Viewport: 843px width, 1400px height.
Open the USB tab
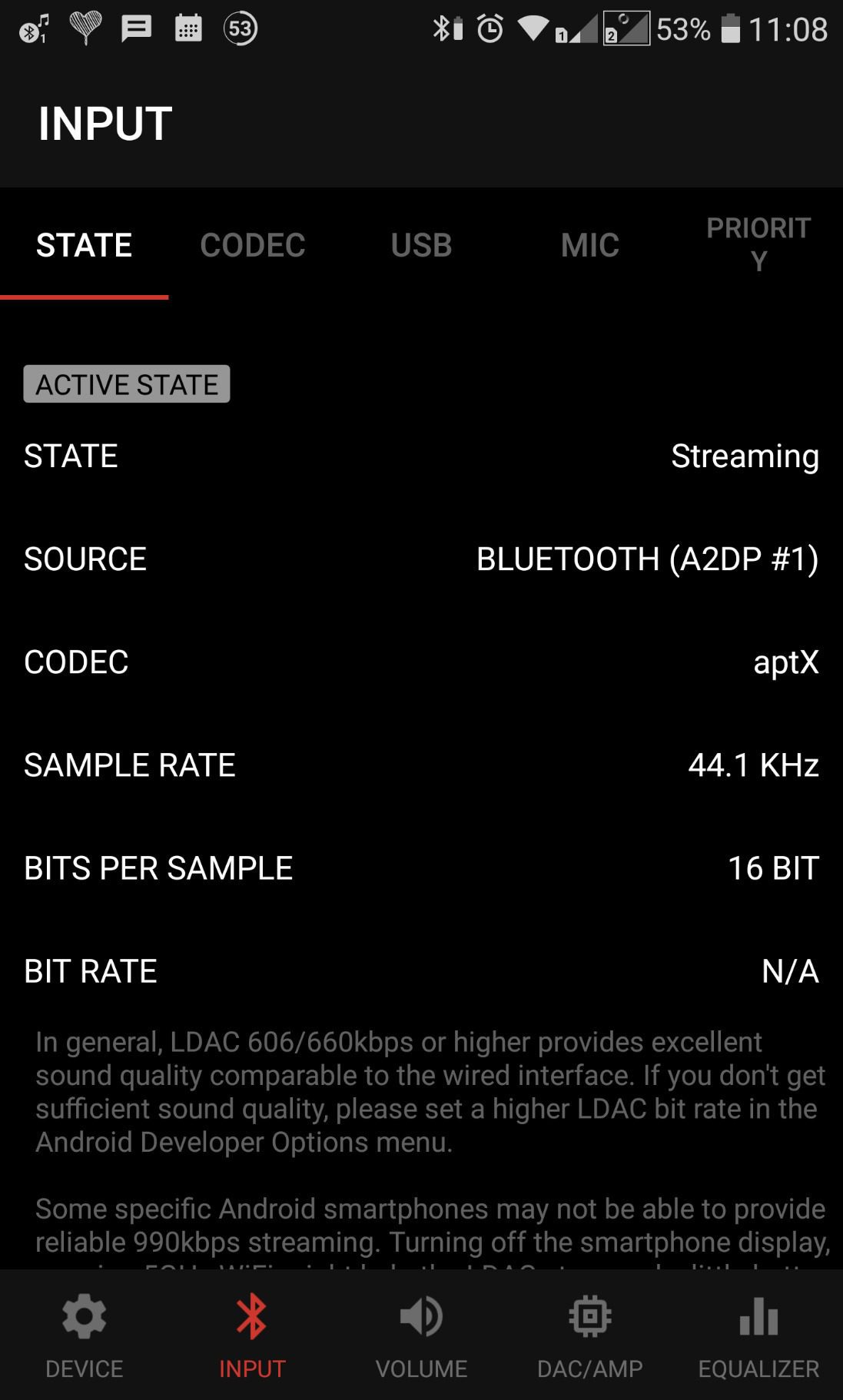[421, 244]
